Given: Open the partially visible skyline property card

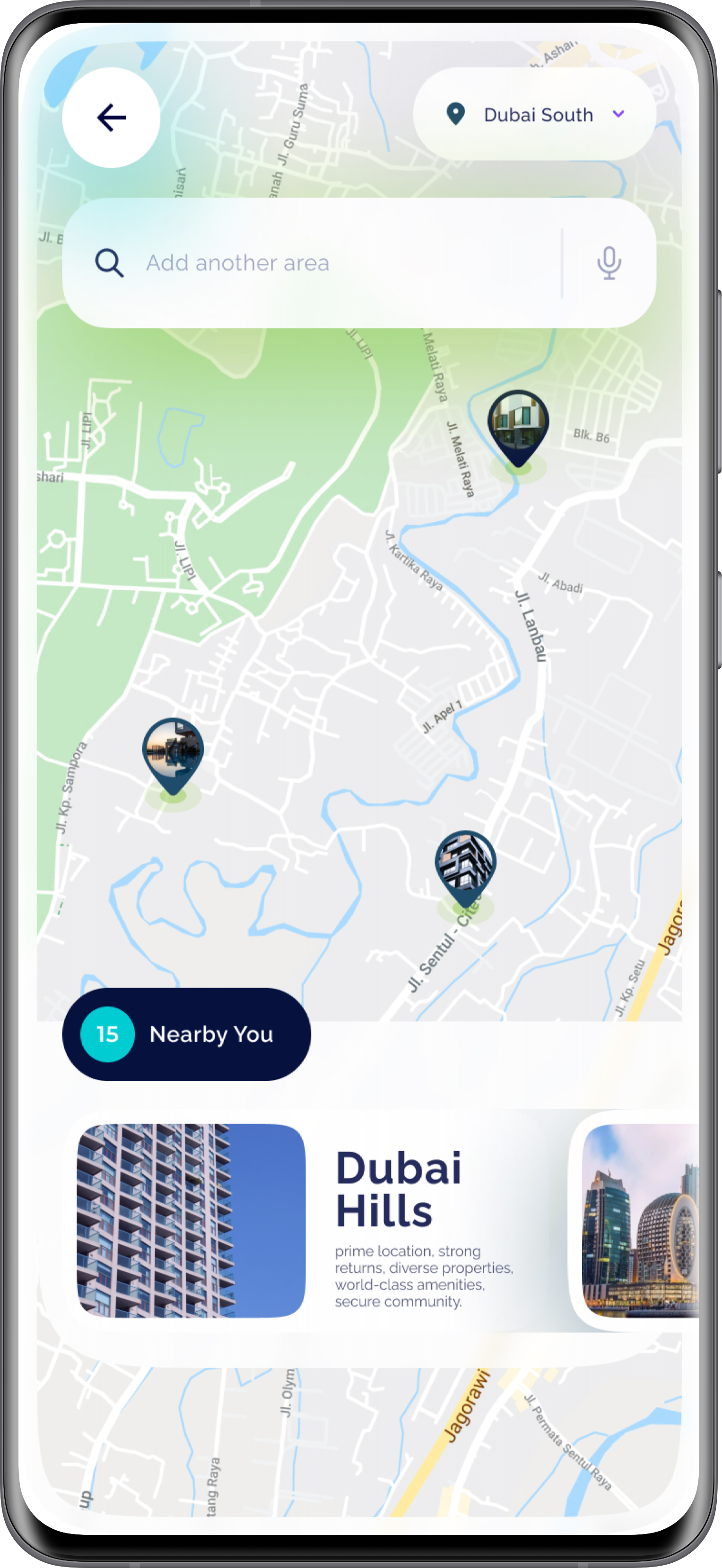Looking at the screenshot, I should click(639, 1220).
